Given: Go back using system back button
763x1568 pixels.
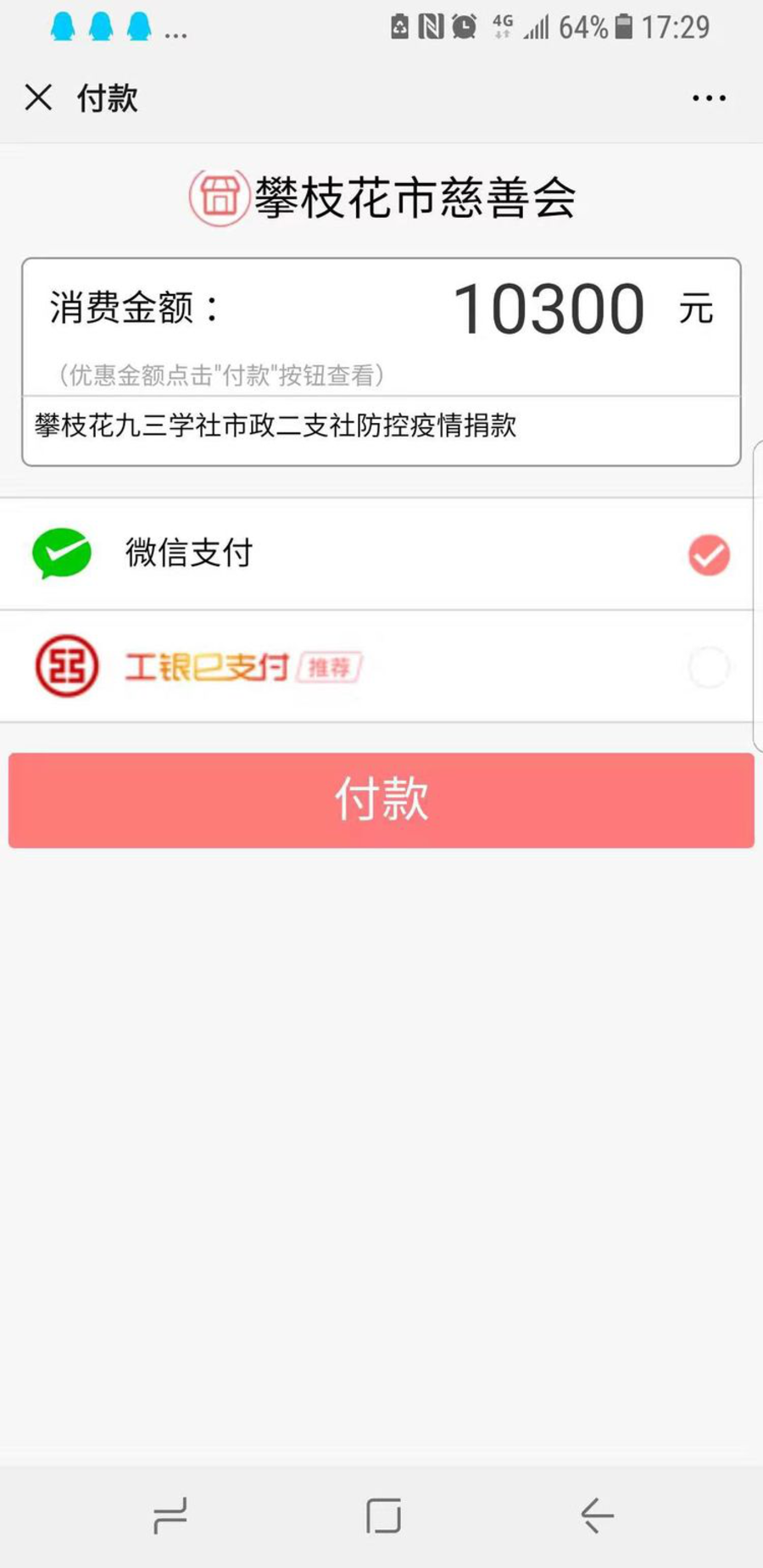Looking at the screenshot, I should click(x=597, y=1515).
